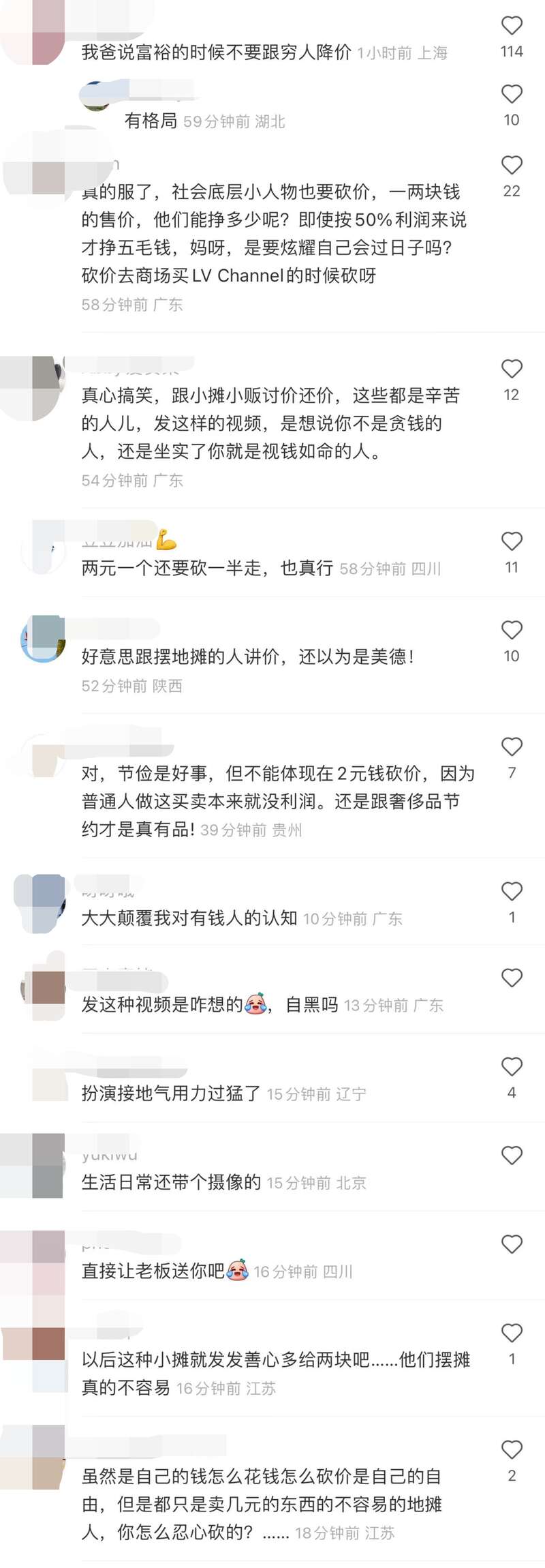Like the comment about 社会底层小人物也要砍价
The width and height of the screenshot is (545, 1568).
coord(512,166)
